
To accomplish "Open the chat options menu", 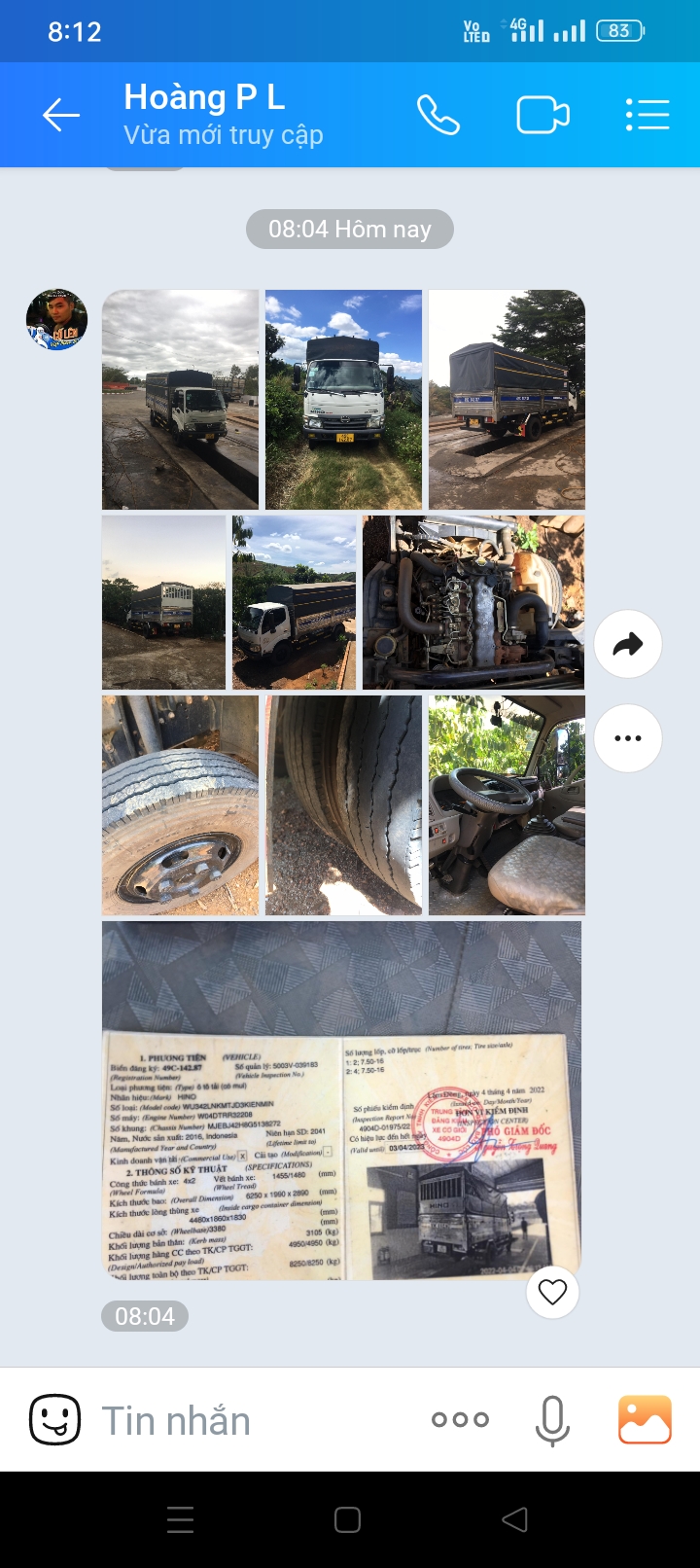I will pos(647,115).
